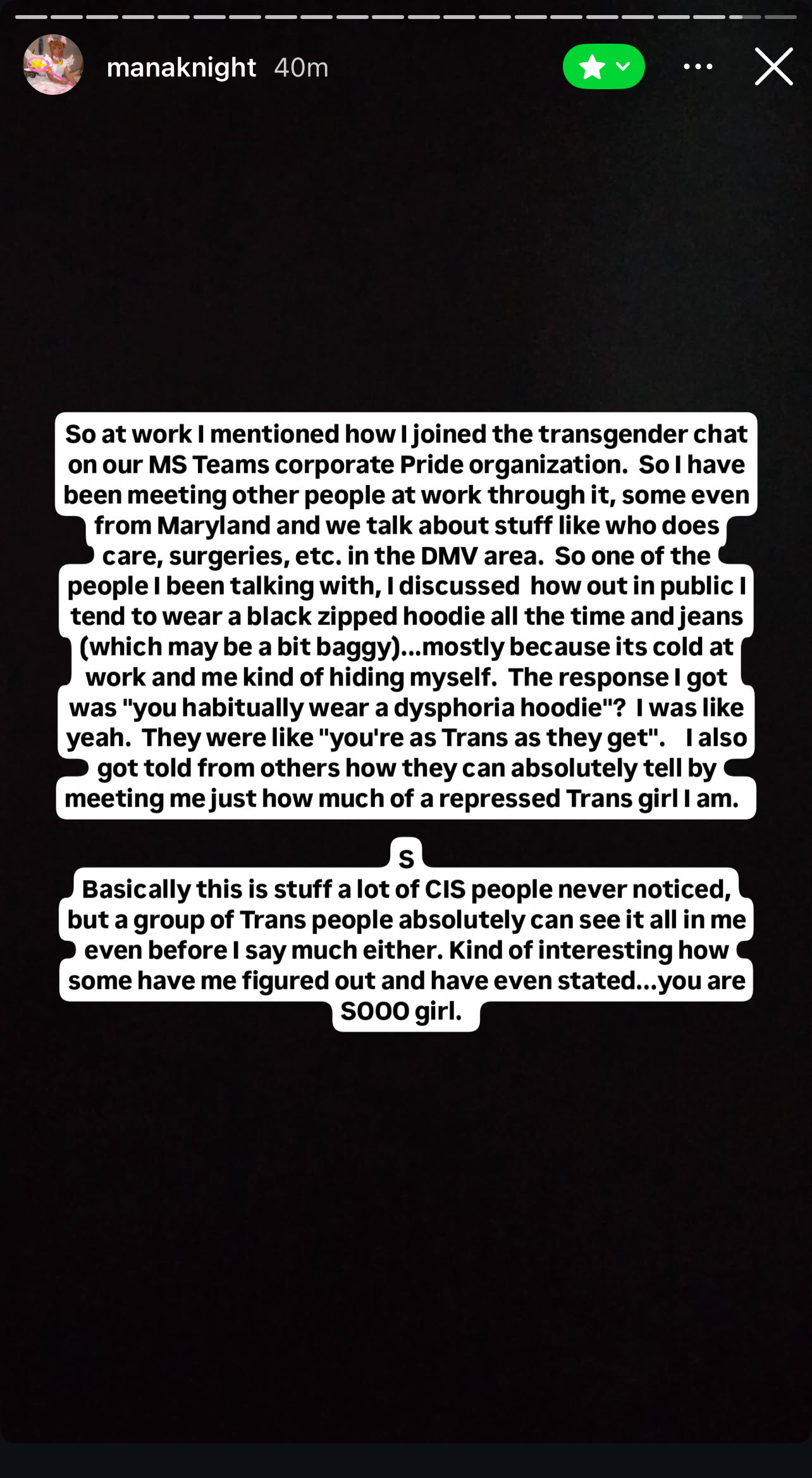Open manaknight's profile picture
Screen dimensions: 812x1478
coord(53,65)
